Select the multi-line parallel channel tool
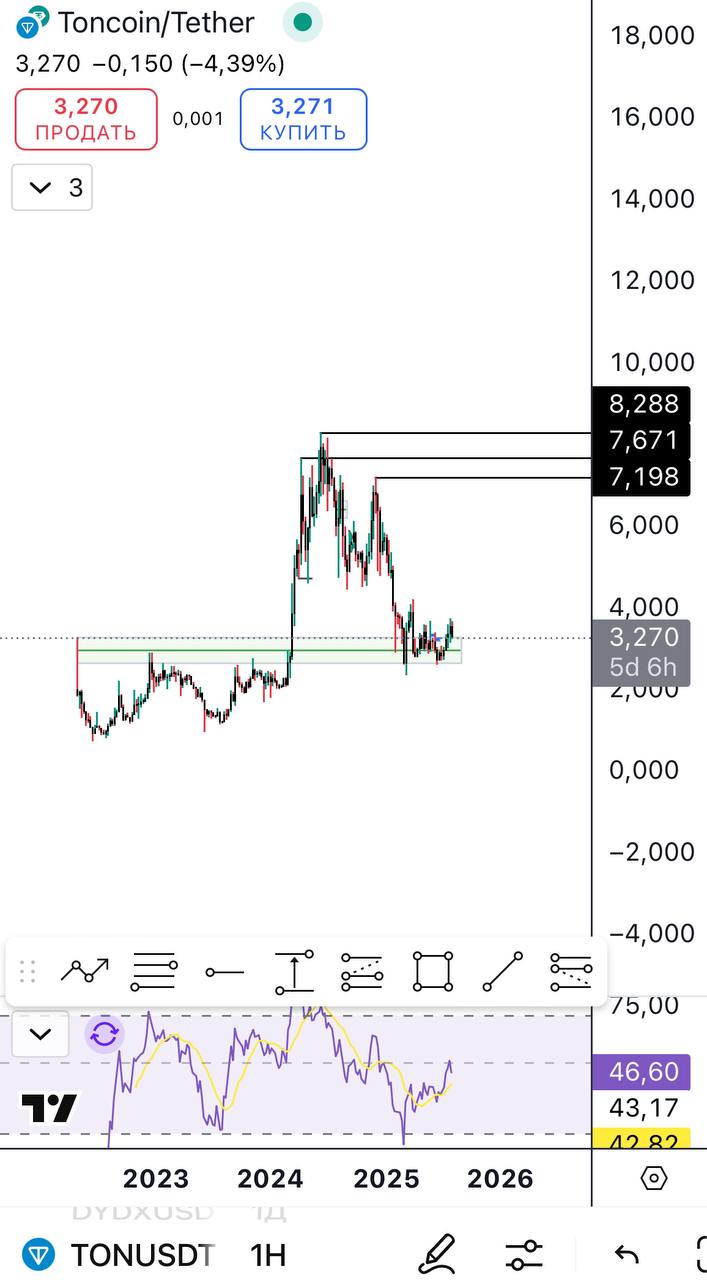707x1280 pixels. [155, 971]
